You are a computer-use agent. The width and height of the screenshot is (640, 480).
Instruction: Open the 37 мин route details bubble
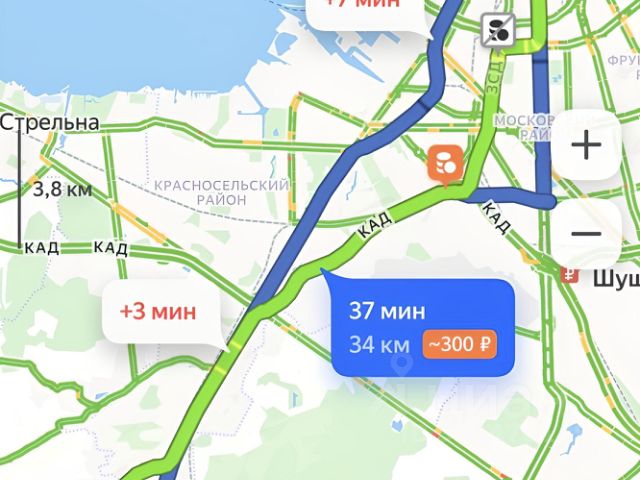pyautogui.click(x=421, y=327)
